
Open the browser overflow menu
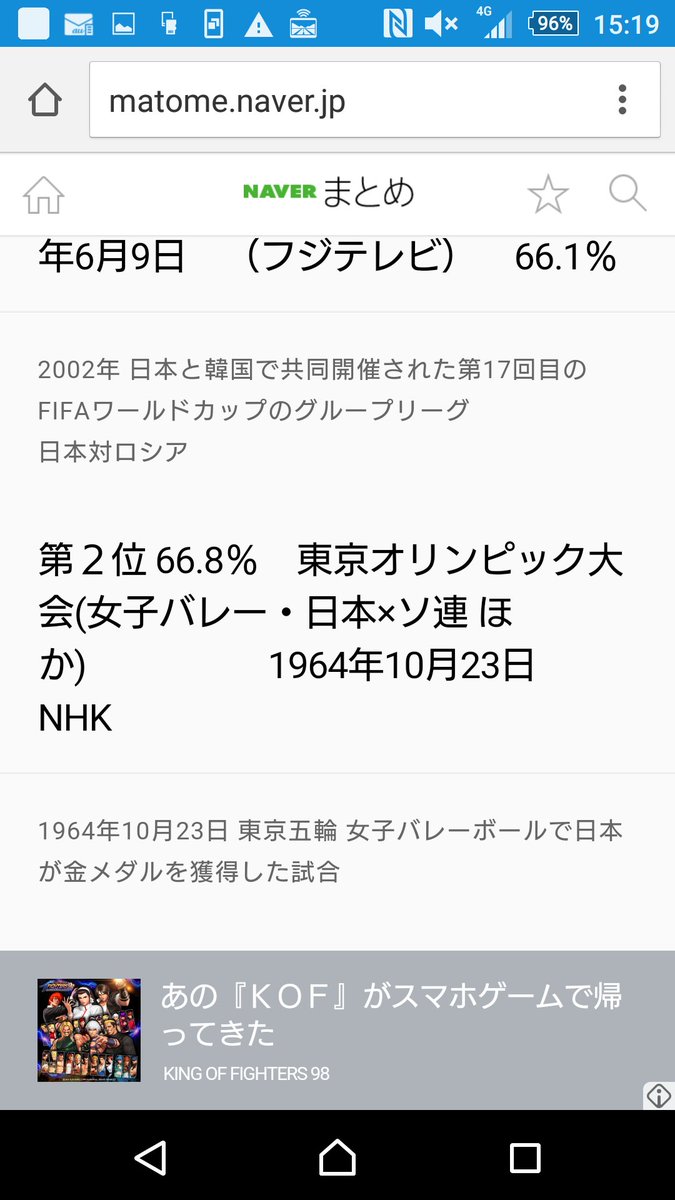point(622,100)
